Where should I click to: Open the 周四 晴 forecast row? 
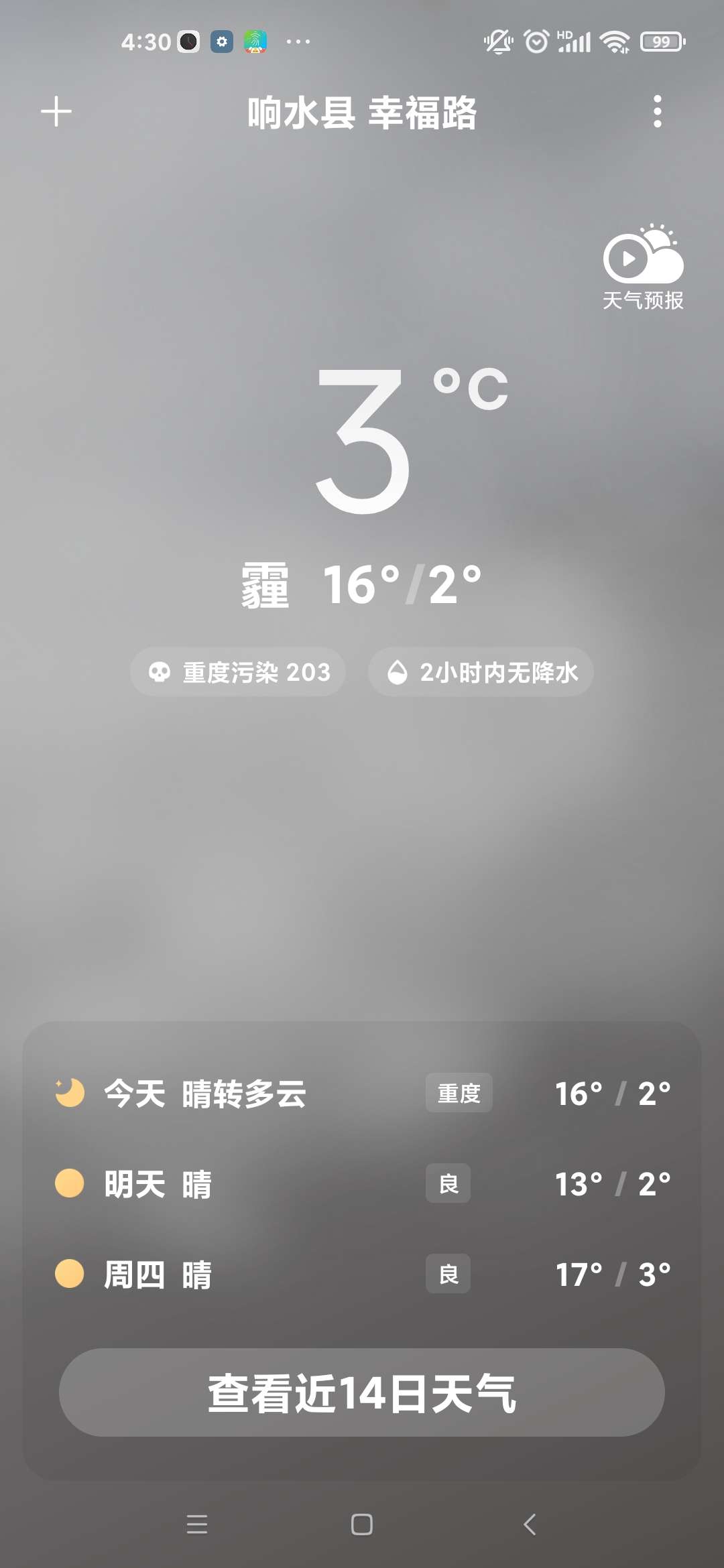[x=362, y=1275]
